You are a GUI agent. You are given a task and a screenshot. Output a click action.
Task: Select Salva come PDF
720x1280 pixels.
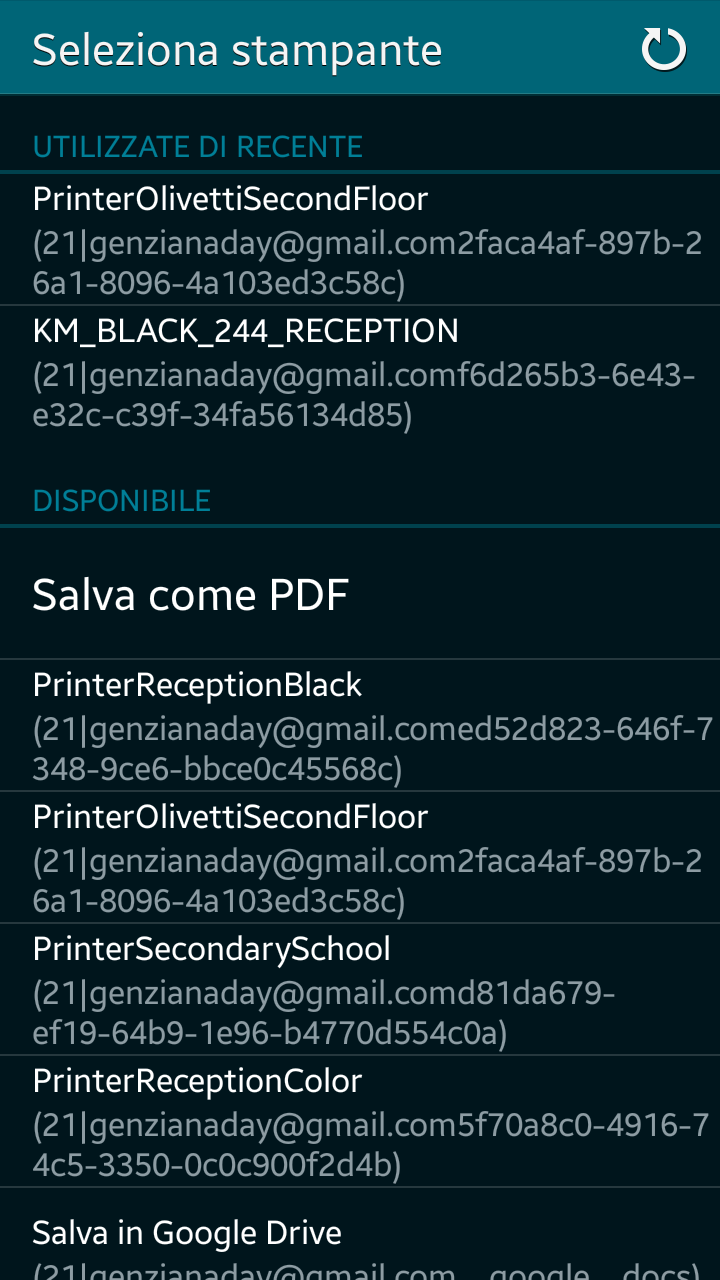coord(360,594)
